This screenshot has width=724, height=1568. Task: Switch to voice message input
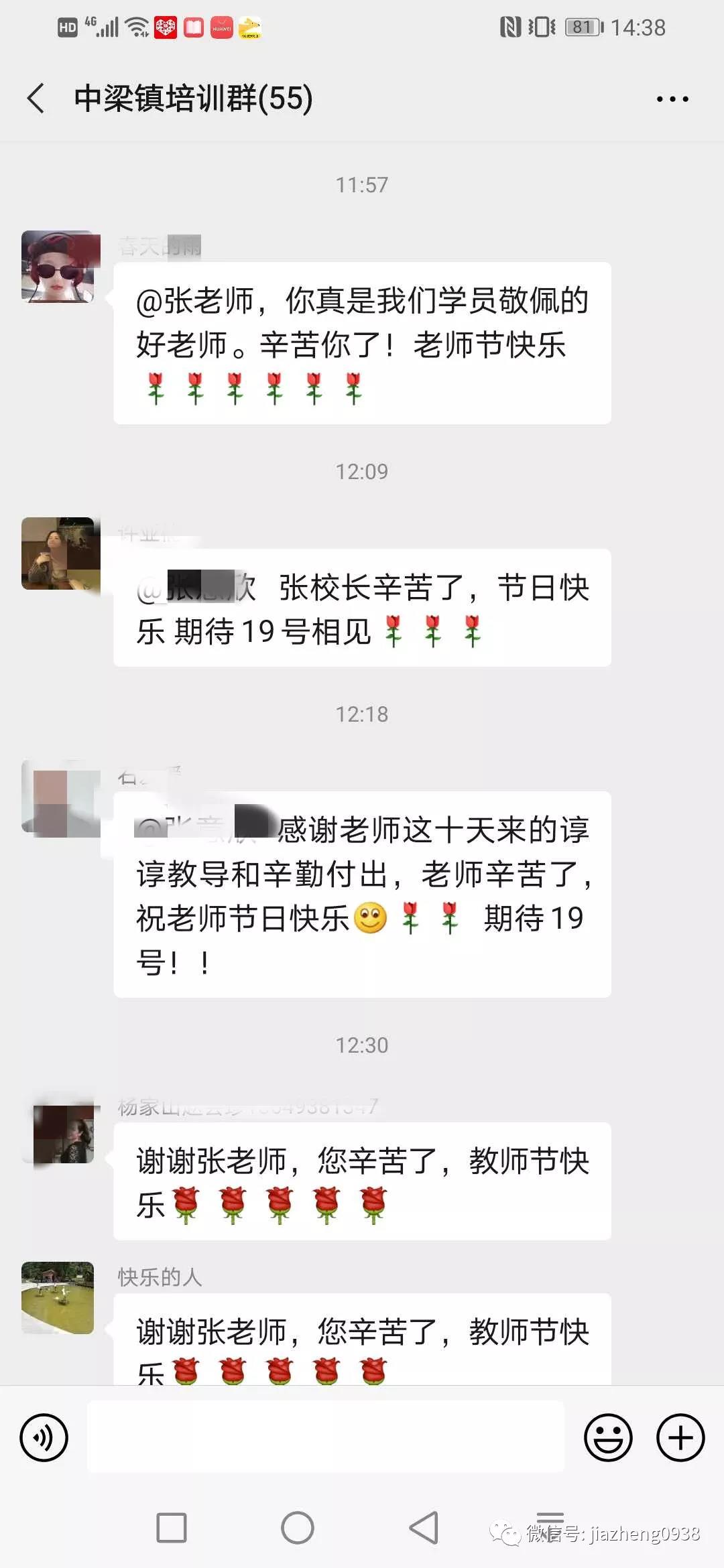[44, 1437]
